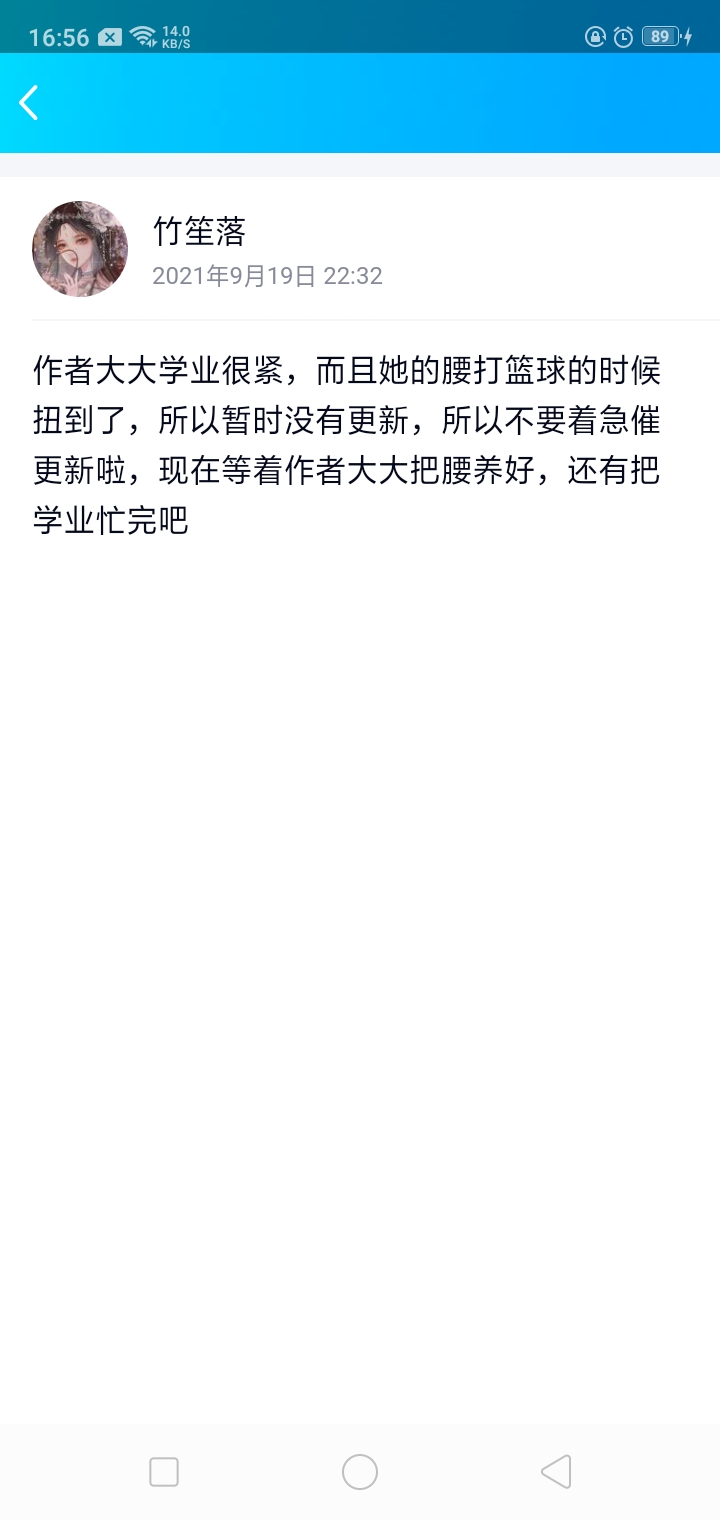This screenshot has width=720, height=1520.
Task: Tap the system back triangle
Action: (556, 1472)
